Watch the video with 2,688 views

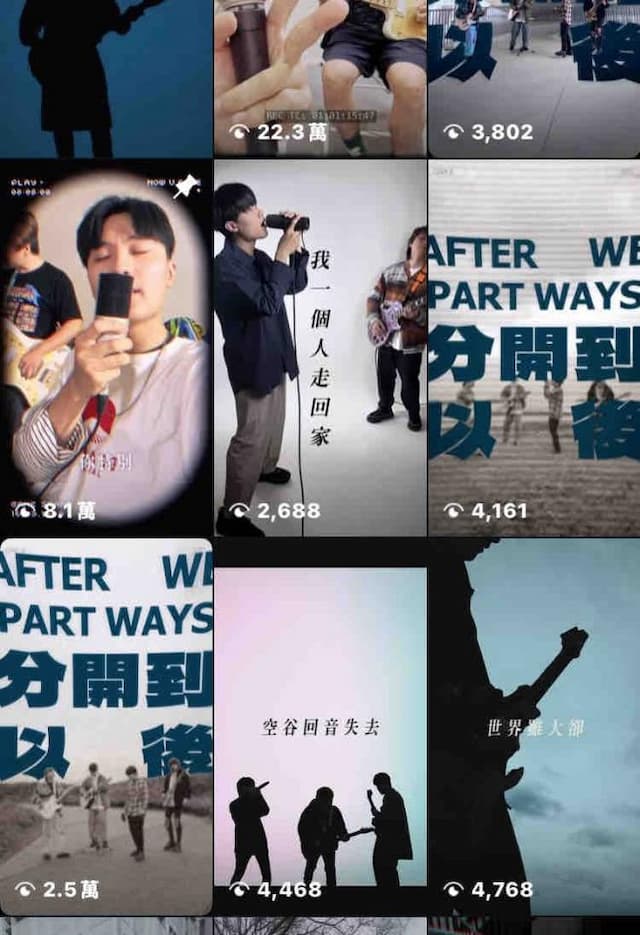click(x=320, y=348)
